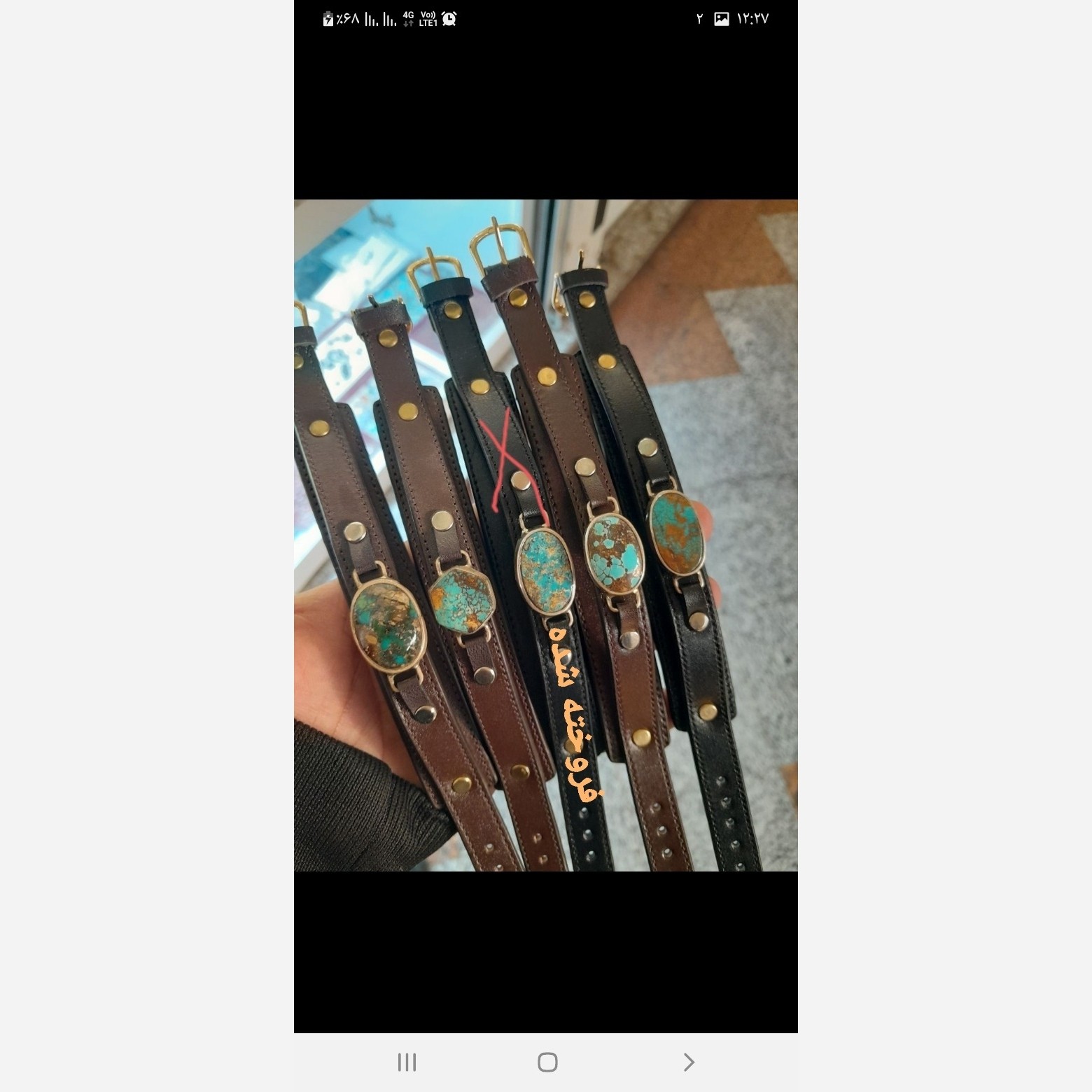Tap the home button in navigation bar

tap(547, 1062)
